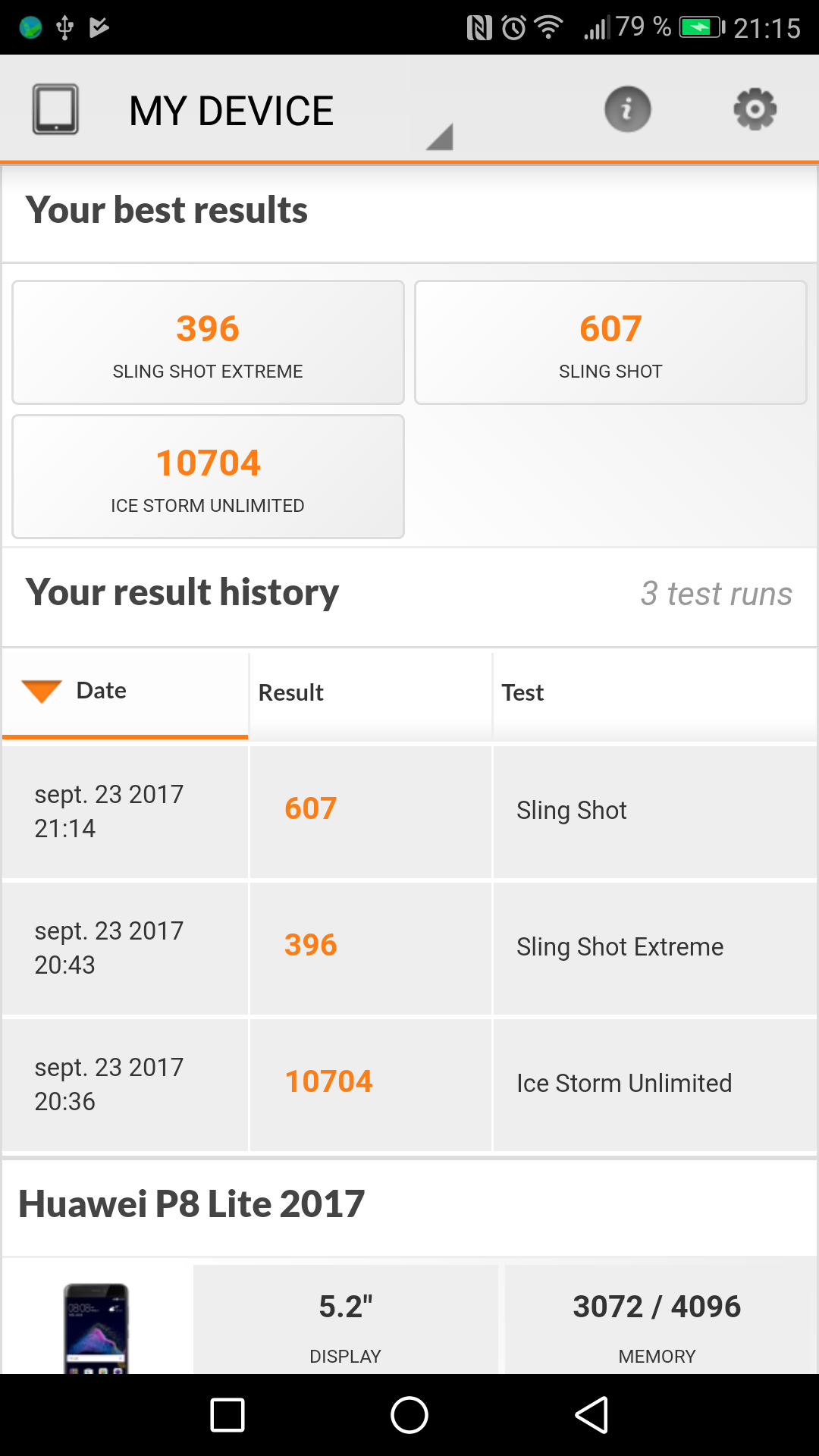
Task: Sort history by Test column
Action: point(655,693)
